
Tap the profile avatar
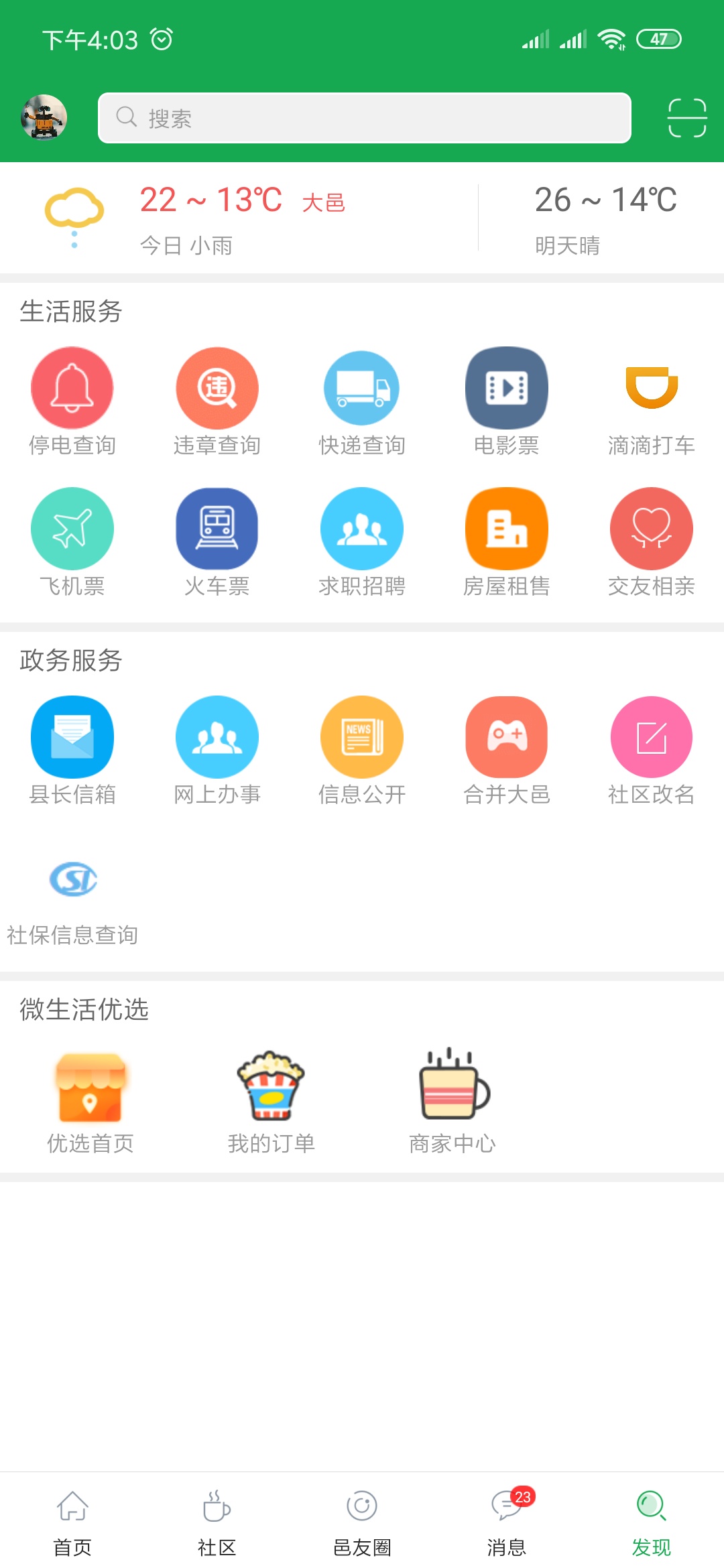(x=44, y=117)
